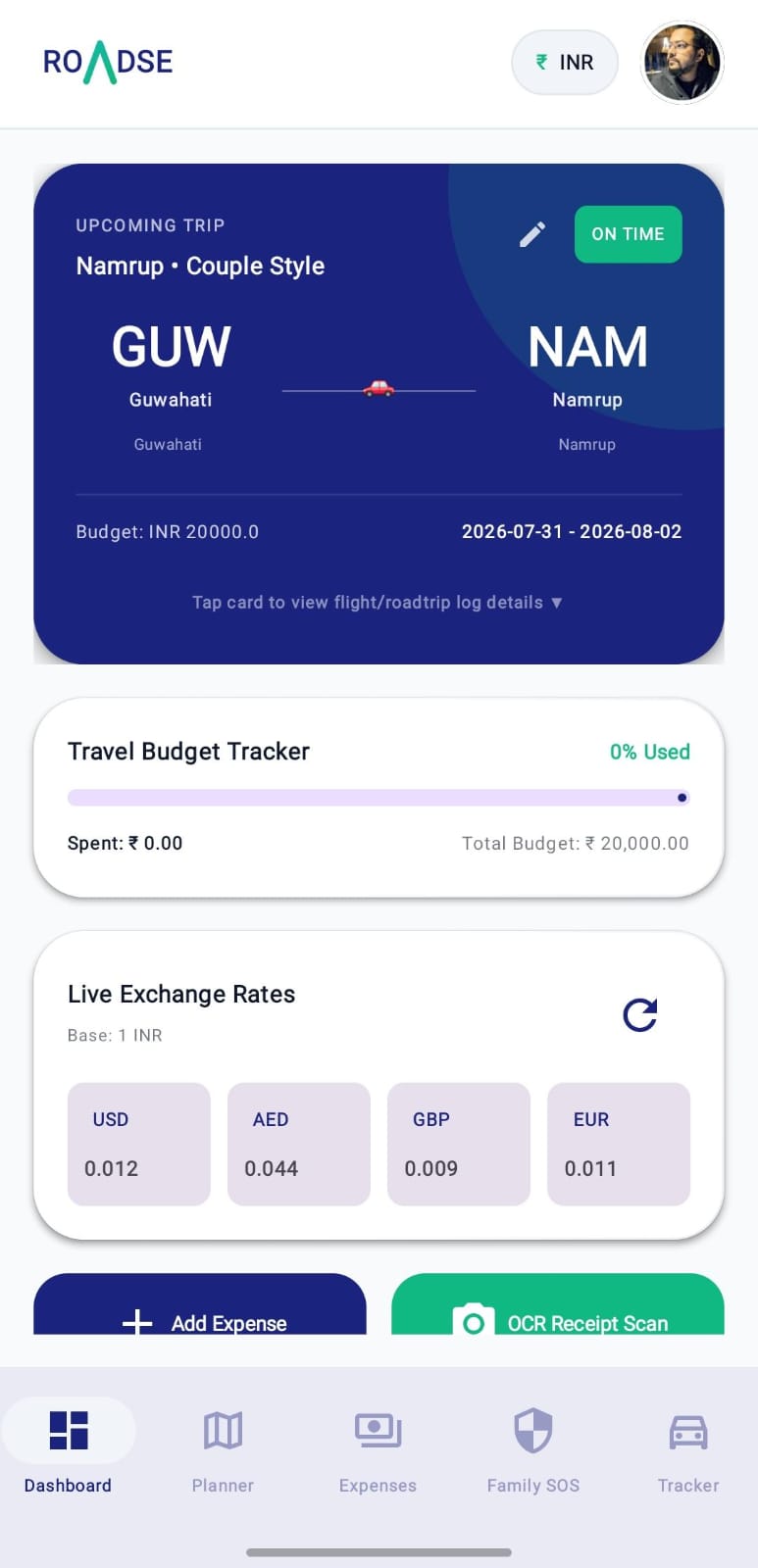
Task: Tap the Add Expense button
Action: click(x=200, y=1304)
